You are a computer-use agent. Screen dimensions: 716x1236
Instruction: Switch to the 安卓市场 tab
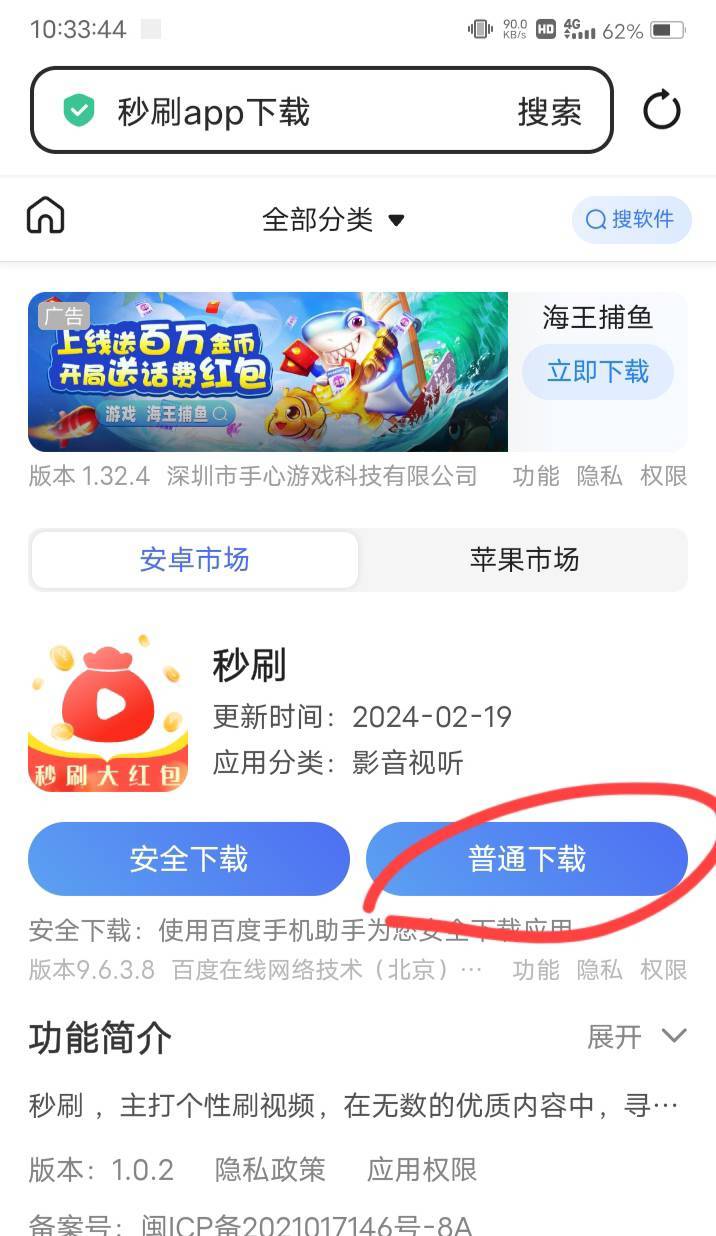pyautogui.click(x=194, y=560)
